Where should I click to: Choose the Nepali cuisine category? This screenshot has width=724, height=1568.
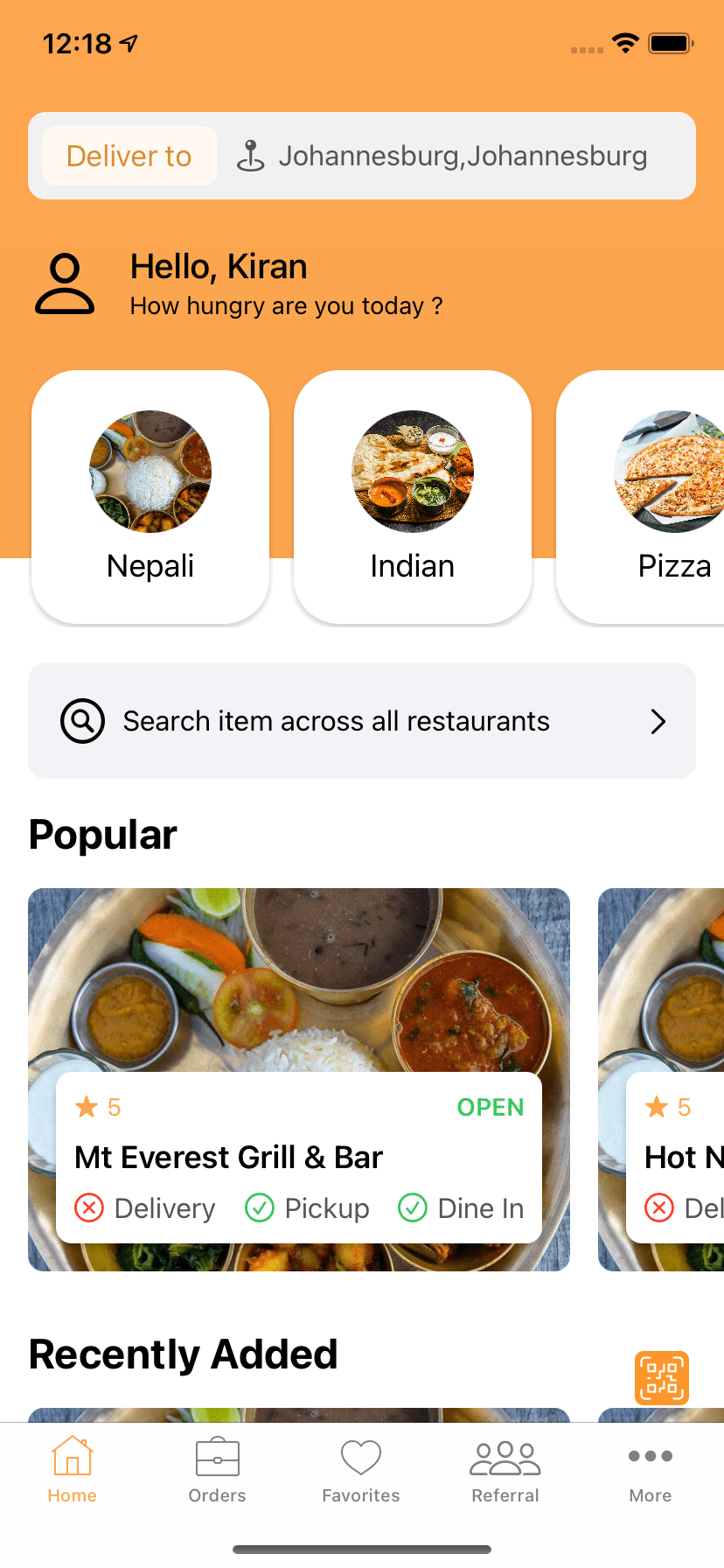click(x=150, y=497)
